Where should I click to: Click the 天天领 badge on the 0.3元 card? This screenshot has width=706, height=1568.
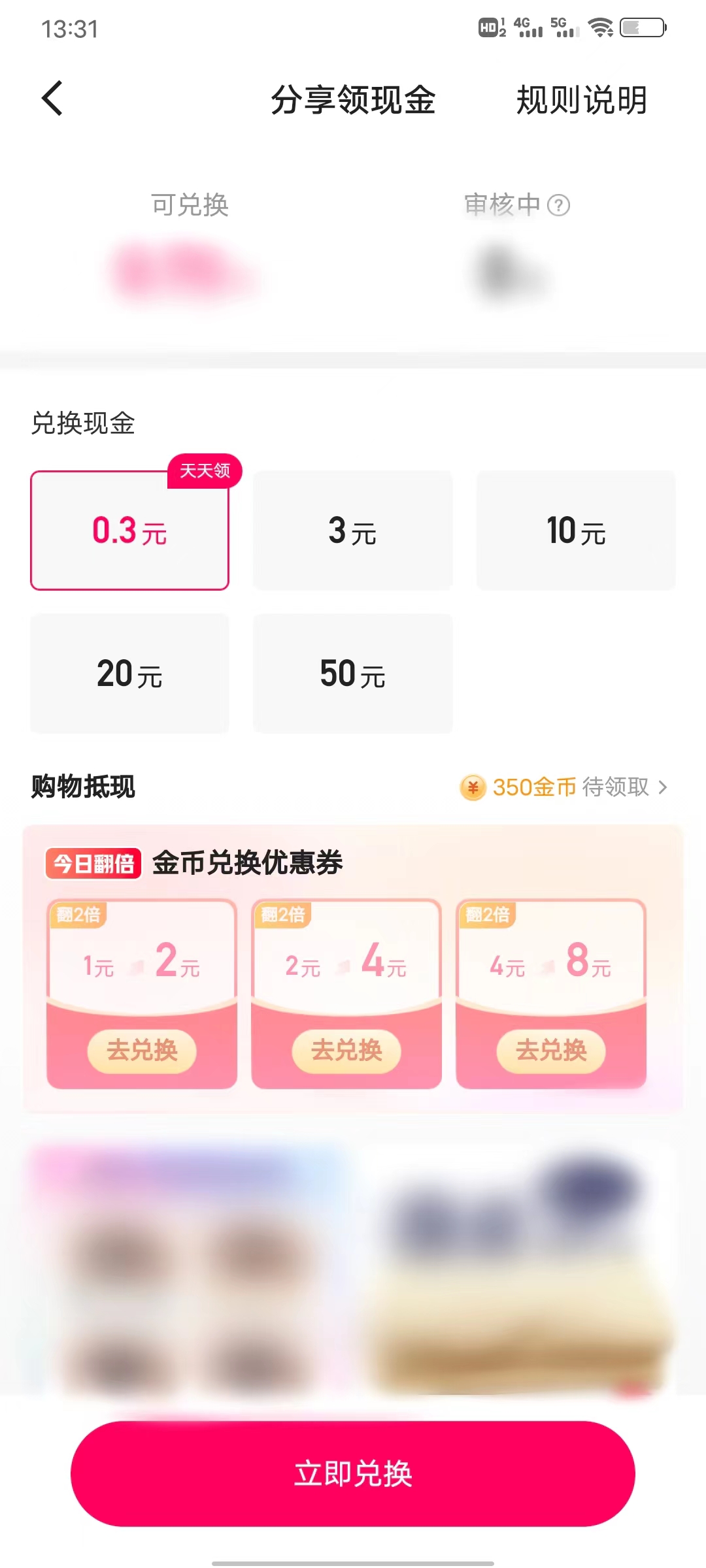pos(205,472)
